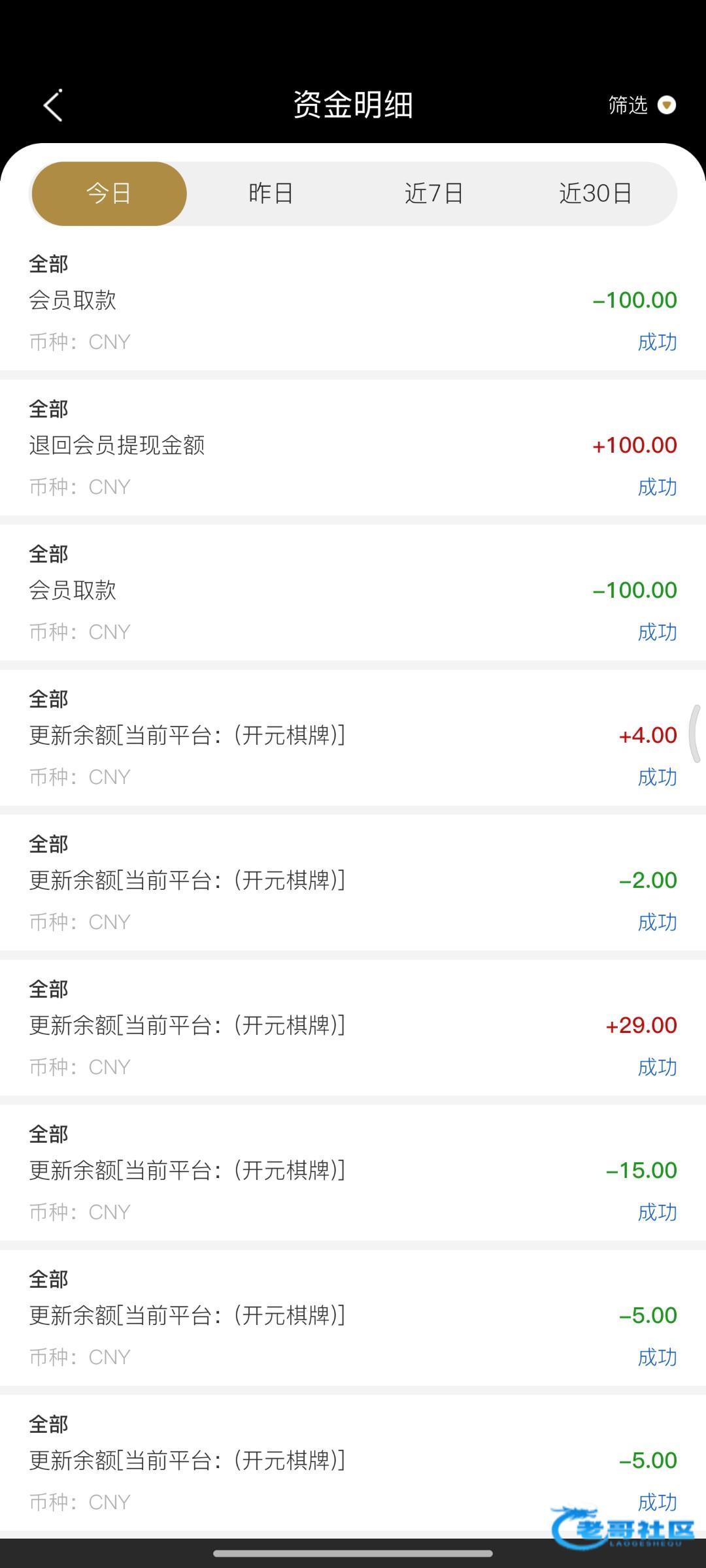Switch to 近30日 records
This screenshot has height=1568, width=706.
(595, 193)
